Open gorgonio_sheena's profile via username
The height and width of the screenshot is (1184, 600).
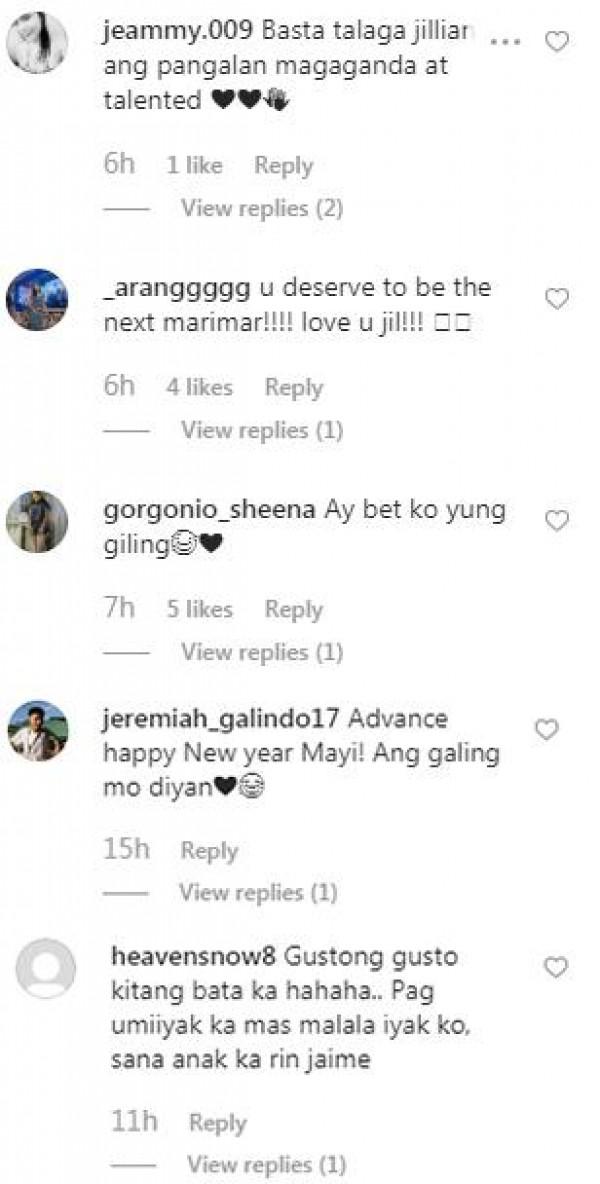coord(211,510)
